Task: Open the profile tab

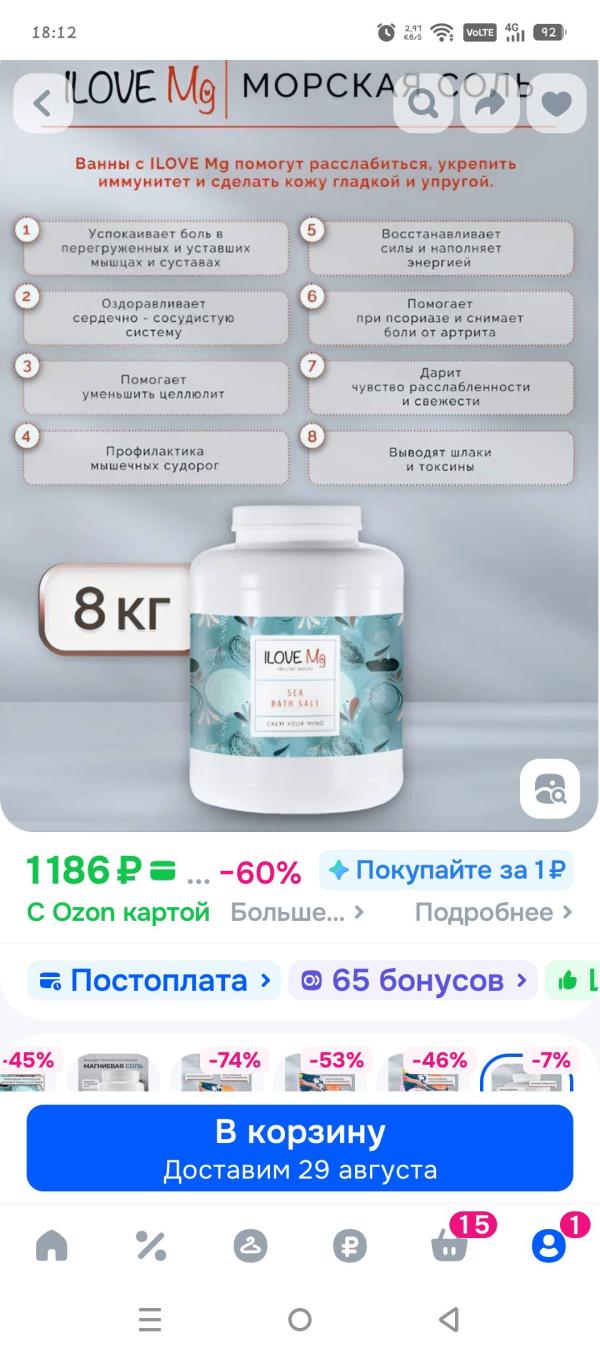Action: 548,1245
